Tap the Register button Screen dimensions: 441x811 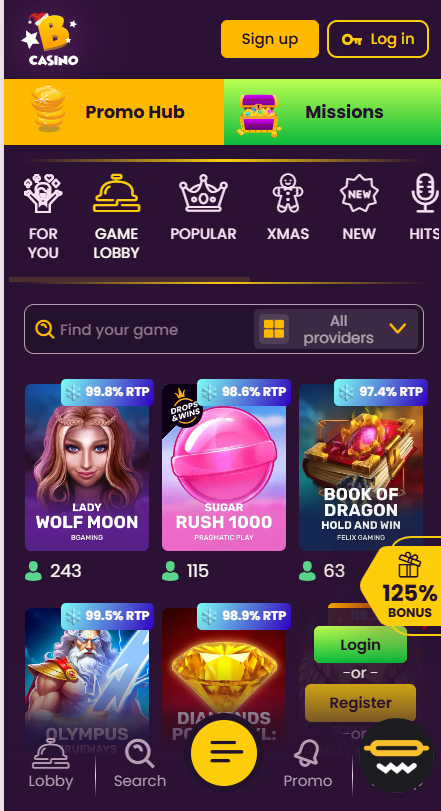[360, 703]
